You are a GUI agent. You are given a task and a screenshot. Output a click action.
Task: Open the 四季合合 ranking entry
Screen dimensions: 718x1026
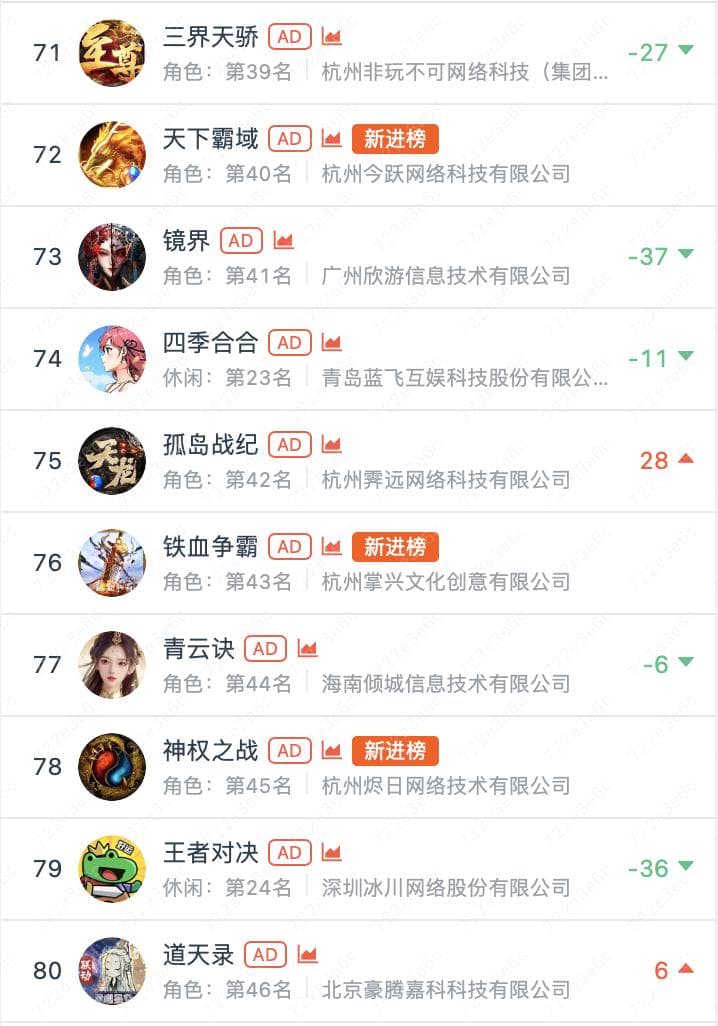pyautogui.click(x=211, y=343)
